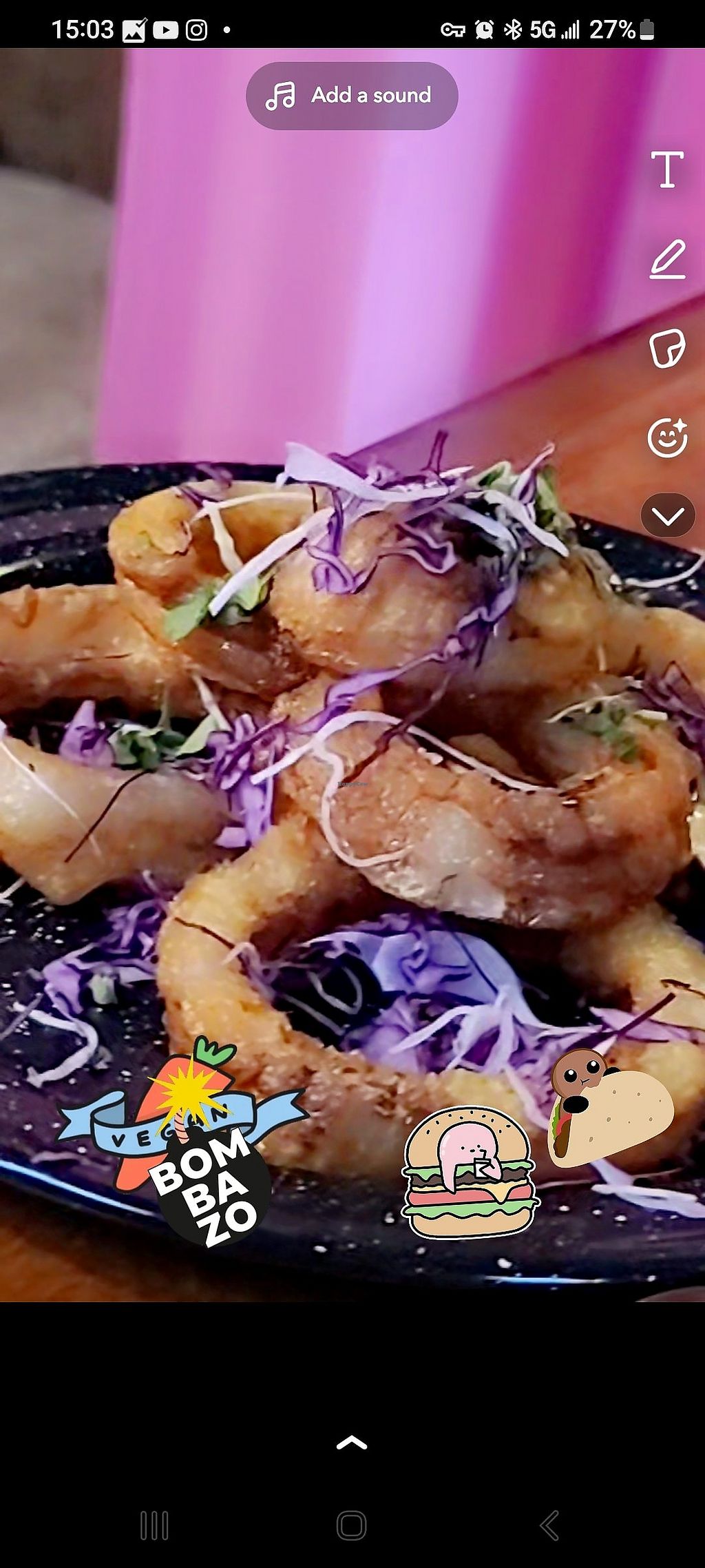Open the text tool
This screenshot has width=705, height=1568.
pyautogui.click(x=667, y=169)
